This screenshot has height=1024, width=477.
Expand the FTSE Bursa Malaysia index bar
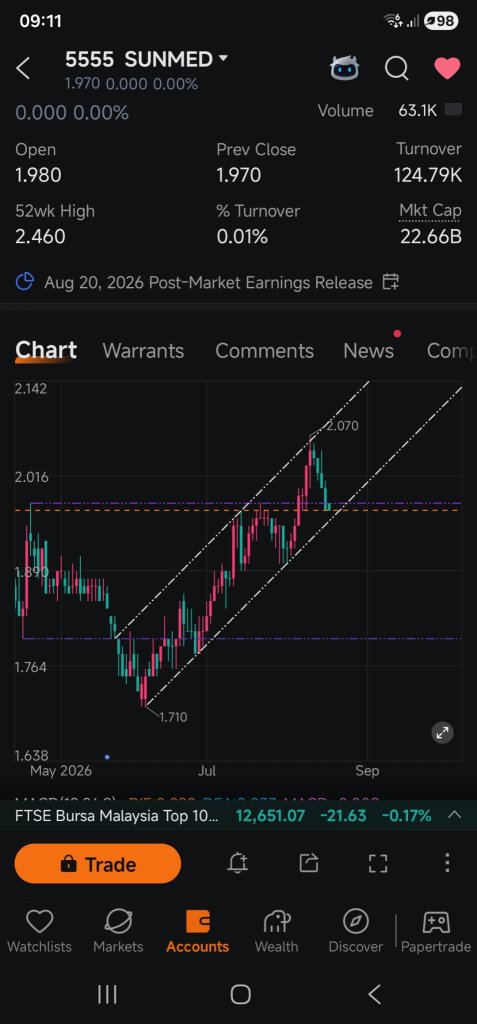pyautogui.click(x=455, y=815)
